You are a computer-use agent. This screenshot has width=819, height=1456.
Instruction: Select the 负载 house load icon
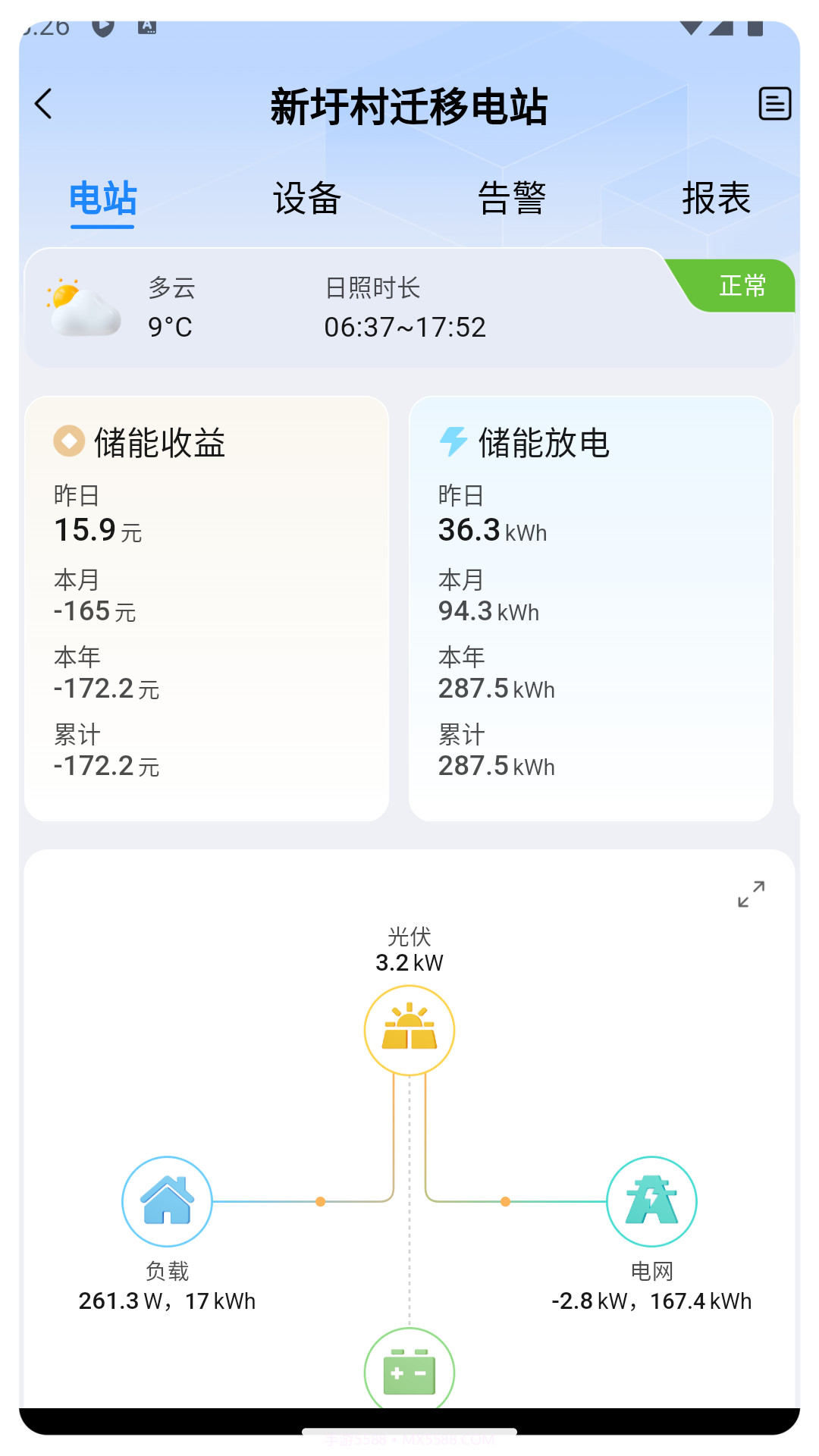pyautogui.click(x=166, y=1200)
